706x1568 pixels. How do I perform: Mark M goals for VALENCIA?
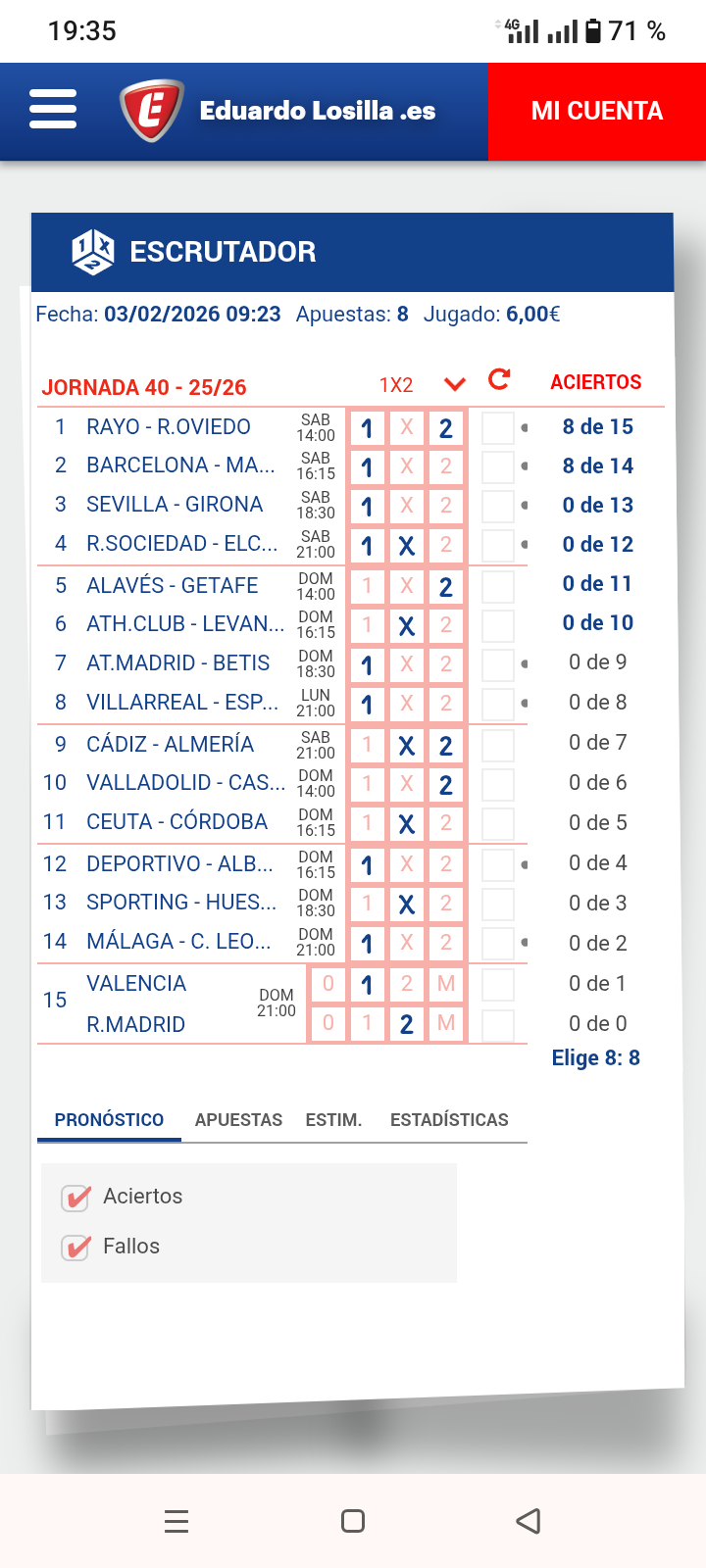pyautogui.click(x=446, y=984)
